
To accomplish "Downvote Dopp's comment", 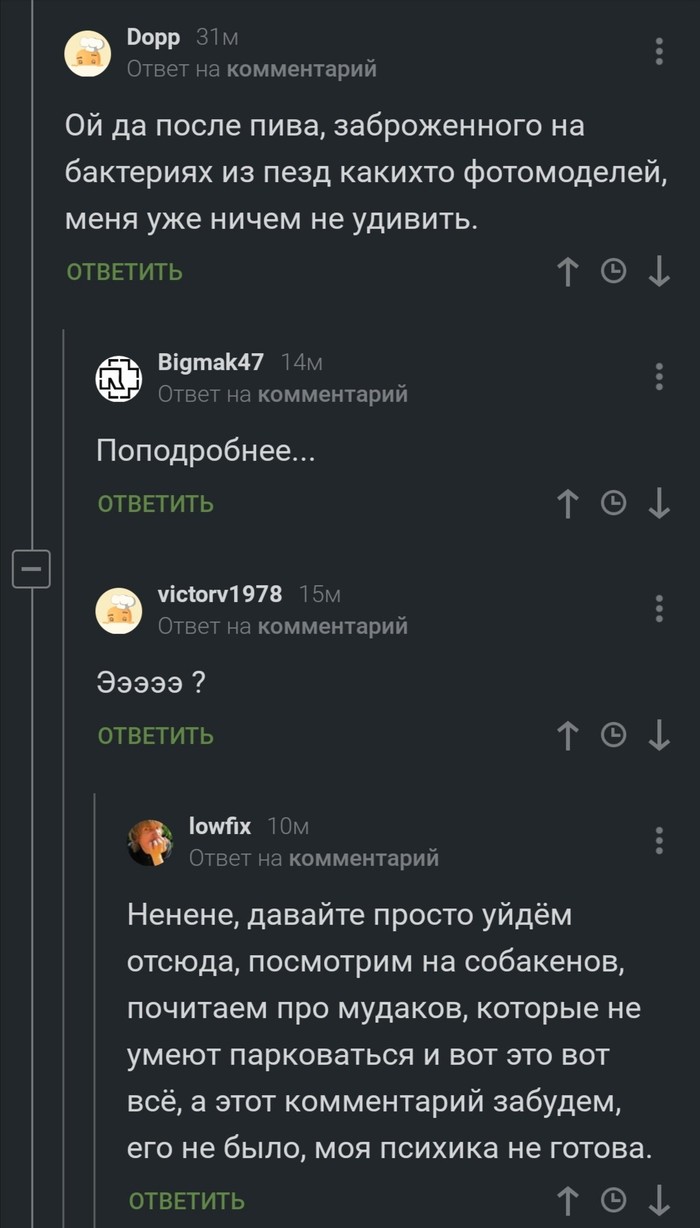I will [x=659, y=272].
